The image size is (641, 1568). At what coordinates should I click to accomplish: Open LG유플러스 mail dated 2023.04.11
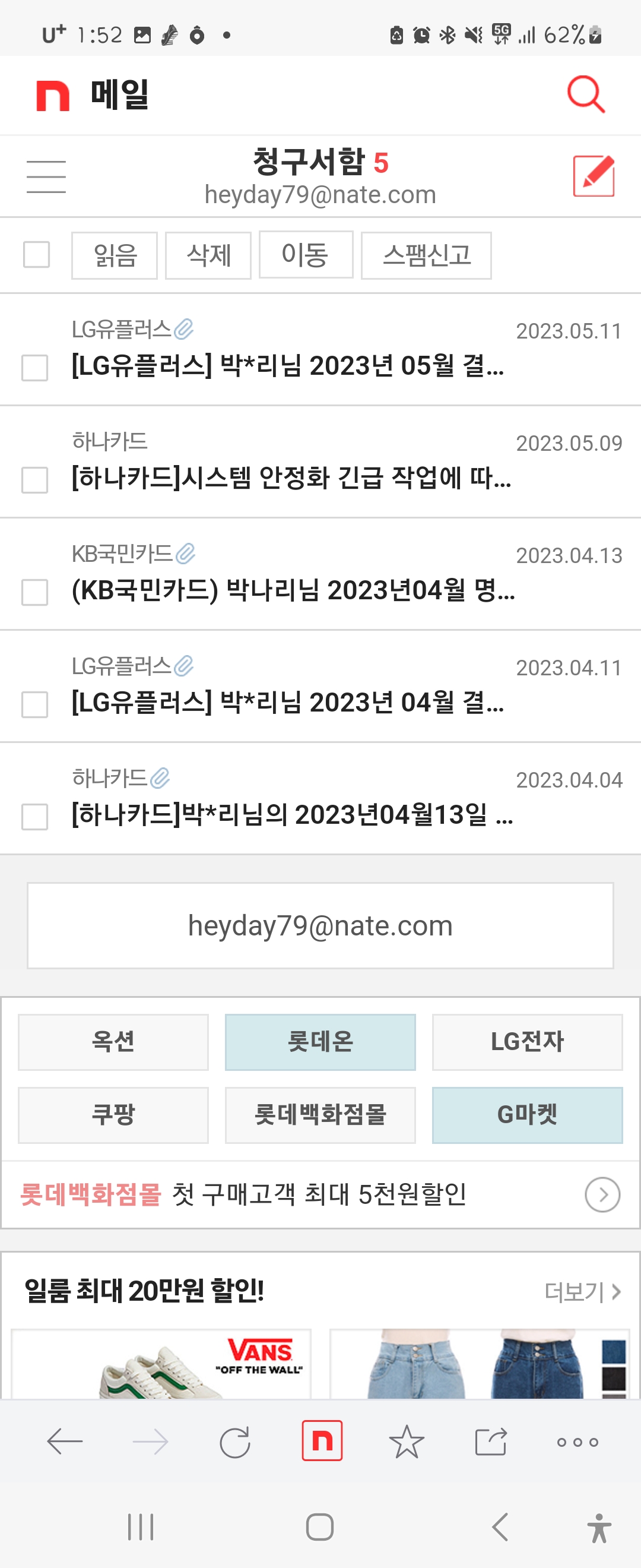(x=287, y=703)
